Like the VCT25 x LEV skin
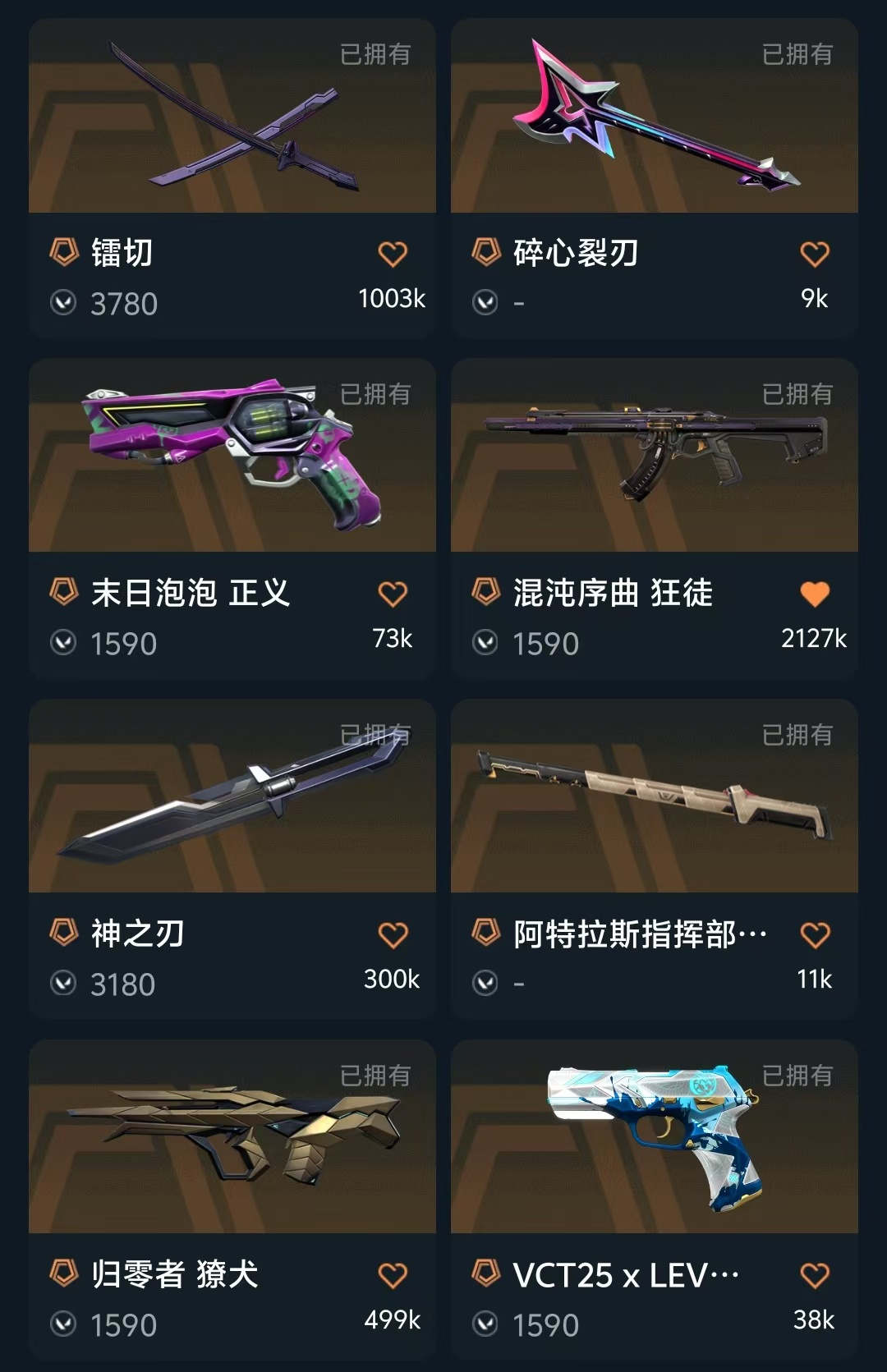Image resolution: width=887 pixels, height=1372 pixels. 815,1275
